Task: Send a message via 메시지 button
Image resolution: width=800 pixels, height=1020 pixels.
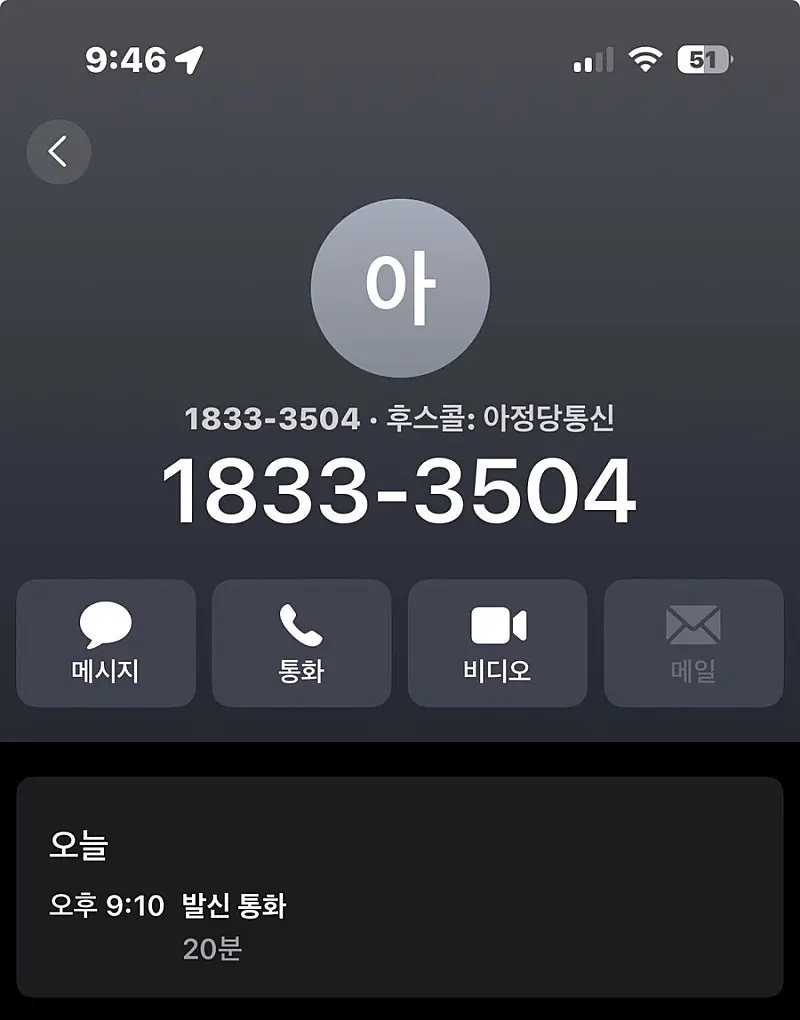Action: tap(106, 643)
